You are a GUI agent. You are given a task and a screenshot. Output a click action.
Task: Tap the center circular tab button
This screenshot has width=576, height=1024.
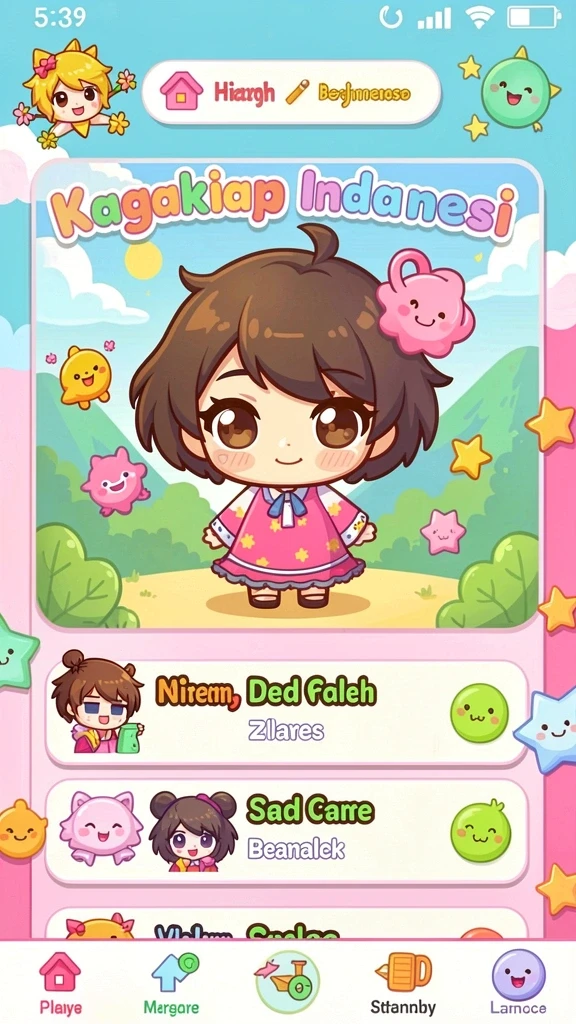287,982
